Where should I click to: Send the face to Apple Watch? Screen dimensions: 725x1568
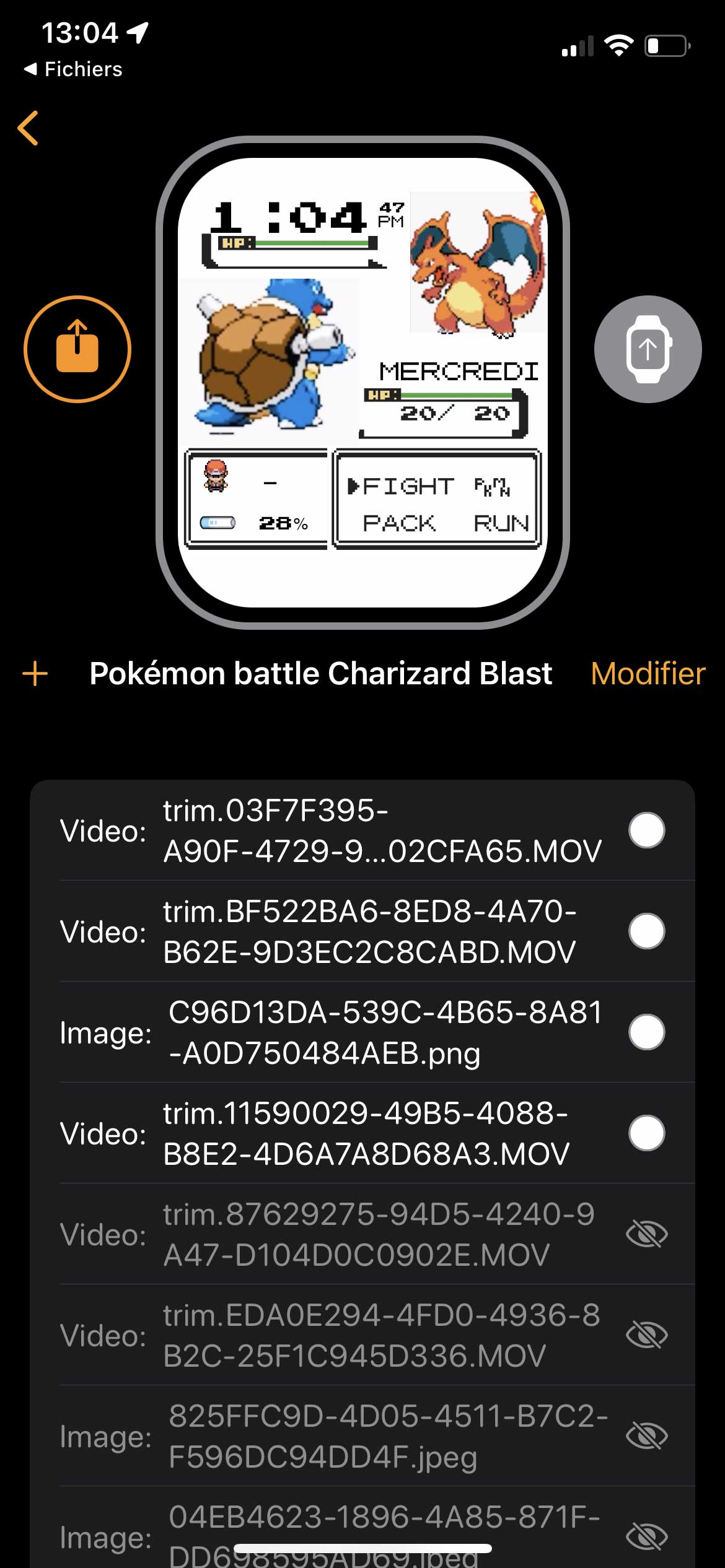pyautogui.click(x=648, y=349)
